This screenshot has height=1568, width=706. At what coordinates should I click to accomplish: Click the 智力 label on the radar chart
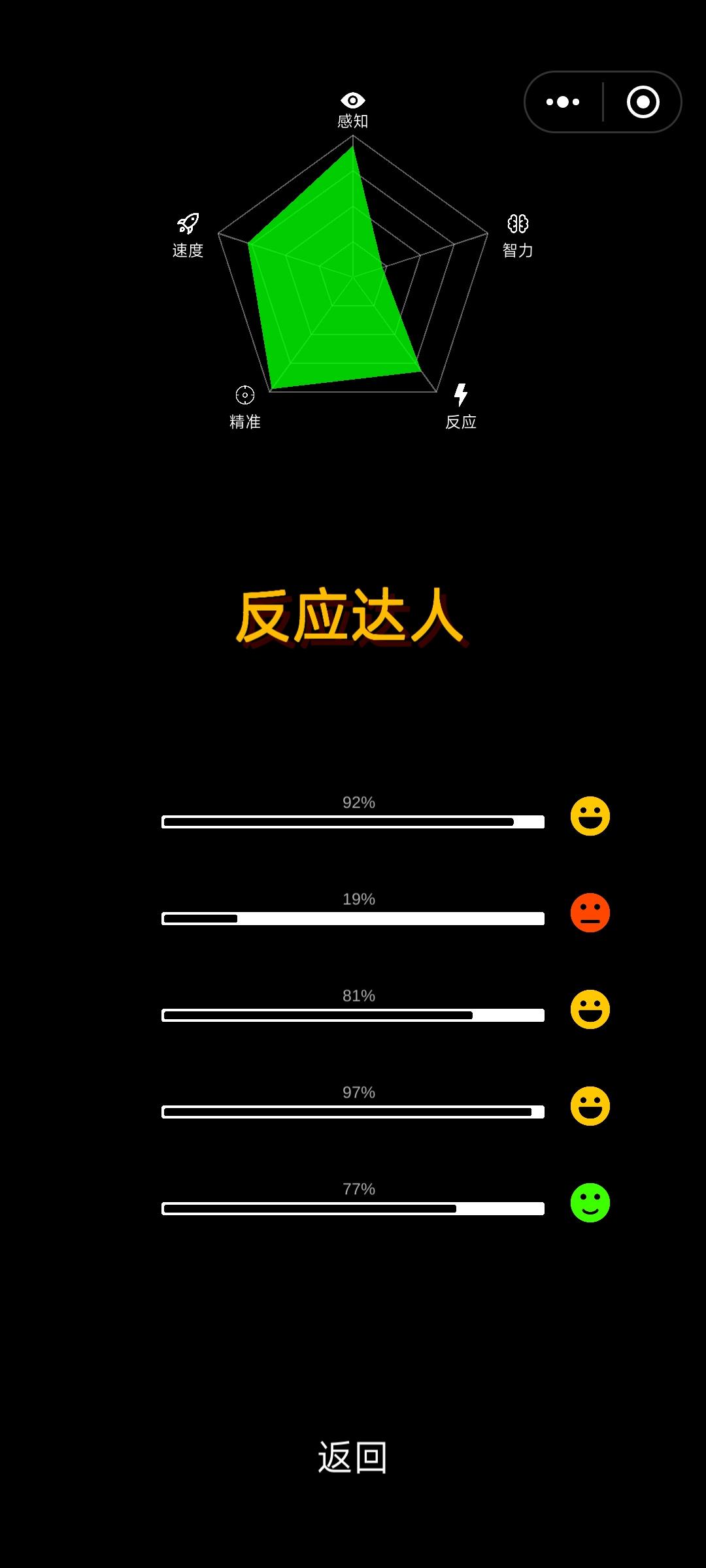[x=518, y=250]
